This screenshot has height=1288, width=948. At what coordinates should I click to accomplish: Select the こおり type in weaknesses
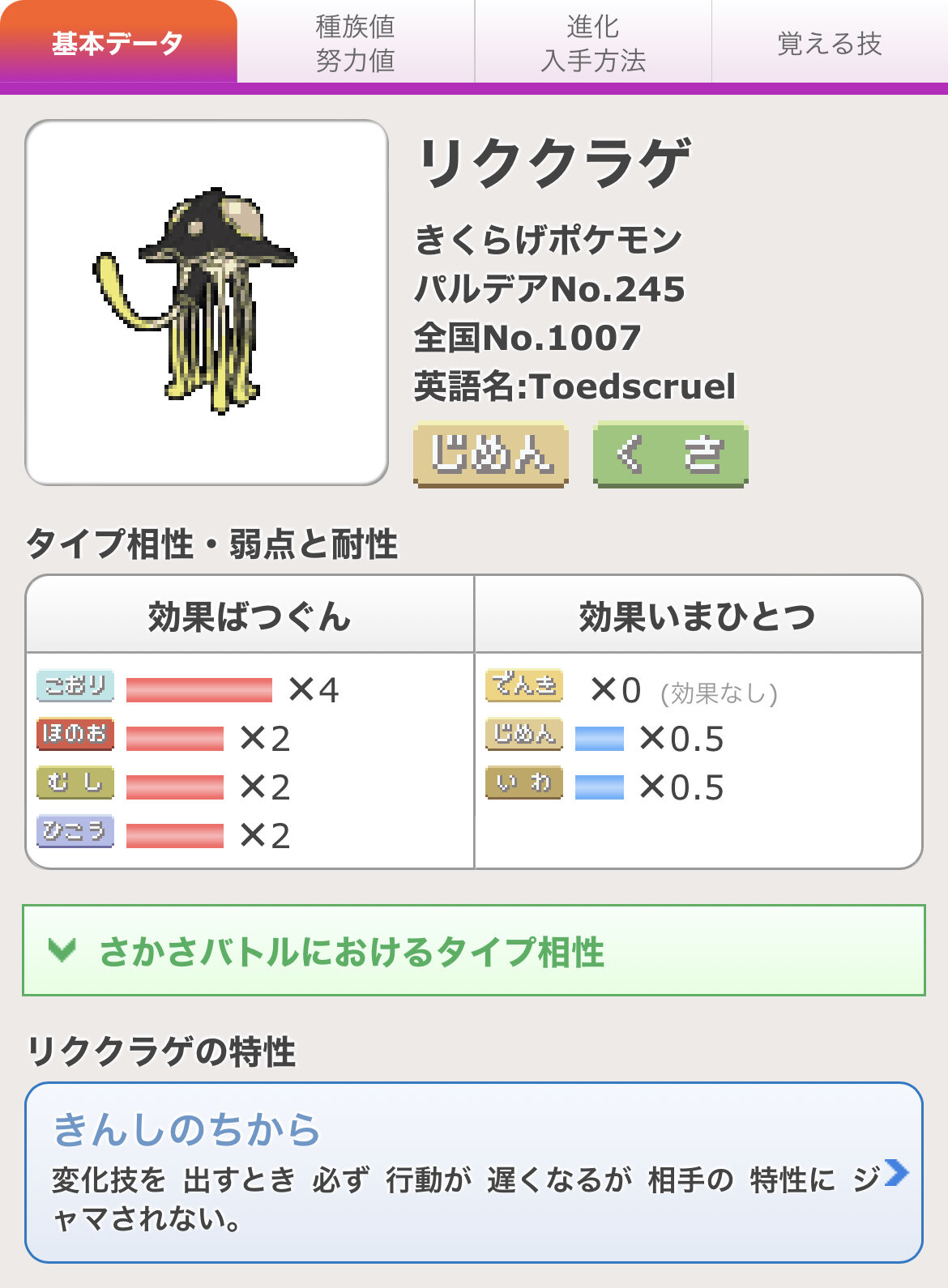(75, 686)
